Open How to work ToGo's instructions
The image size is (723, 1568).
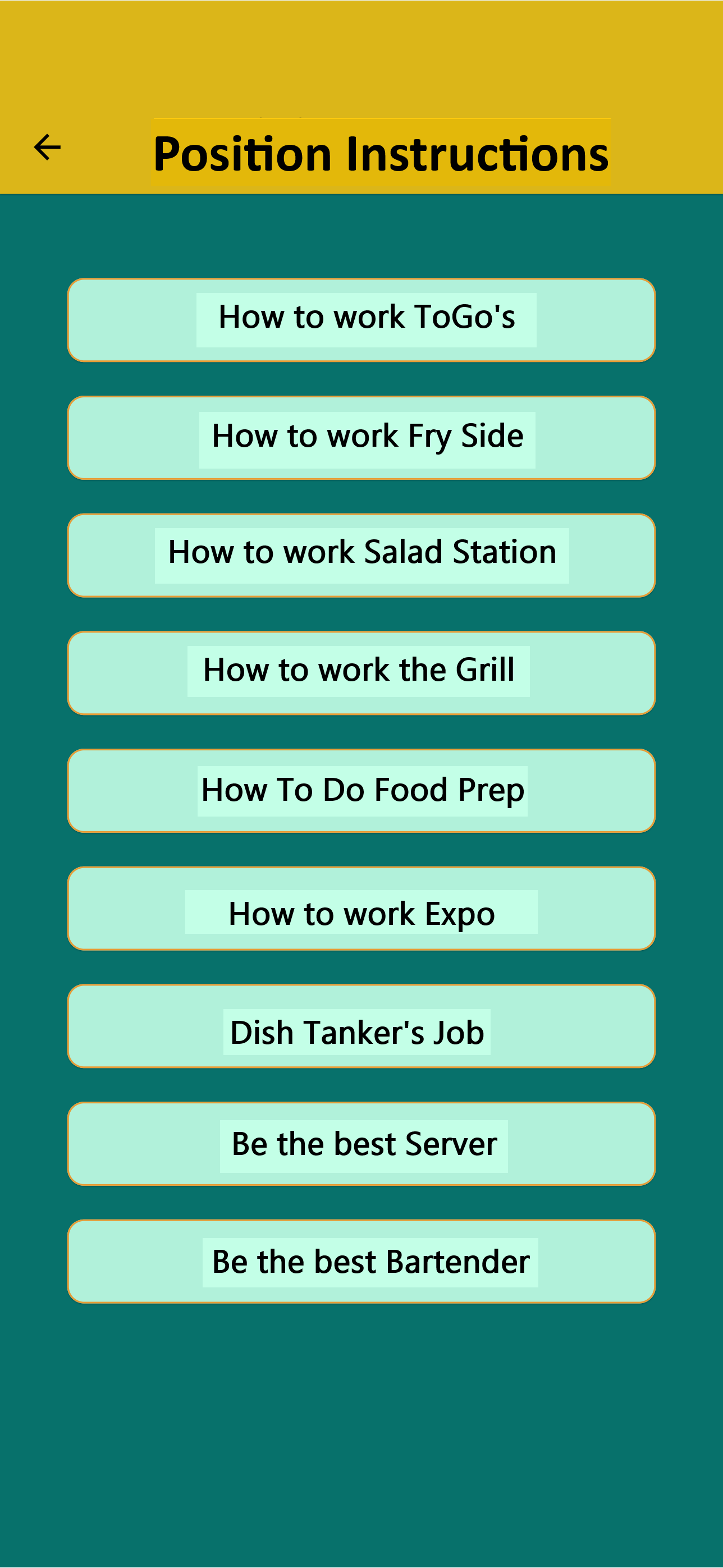pyautogui.click(x=361, y=319)
